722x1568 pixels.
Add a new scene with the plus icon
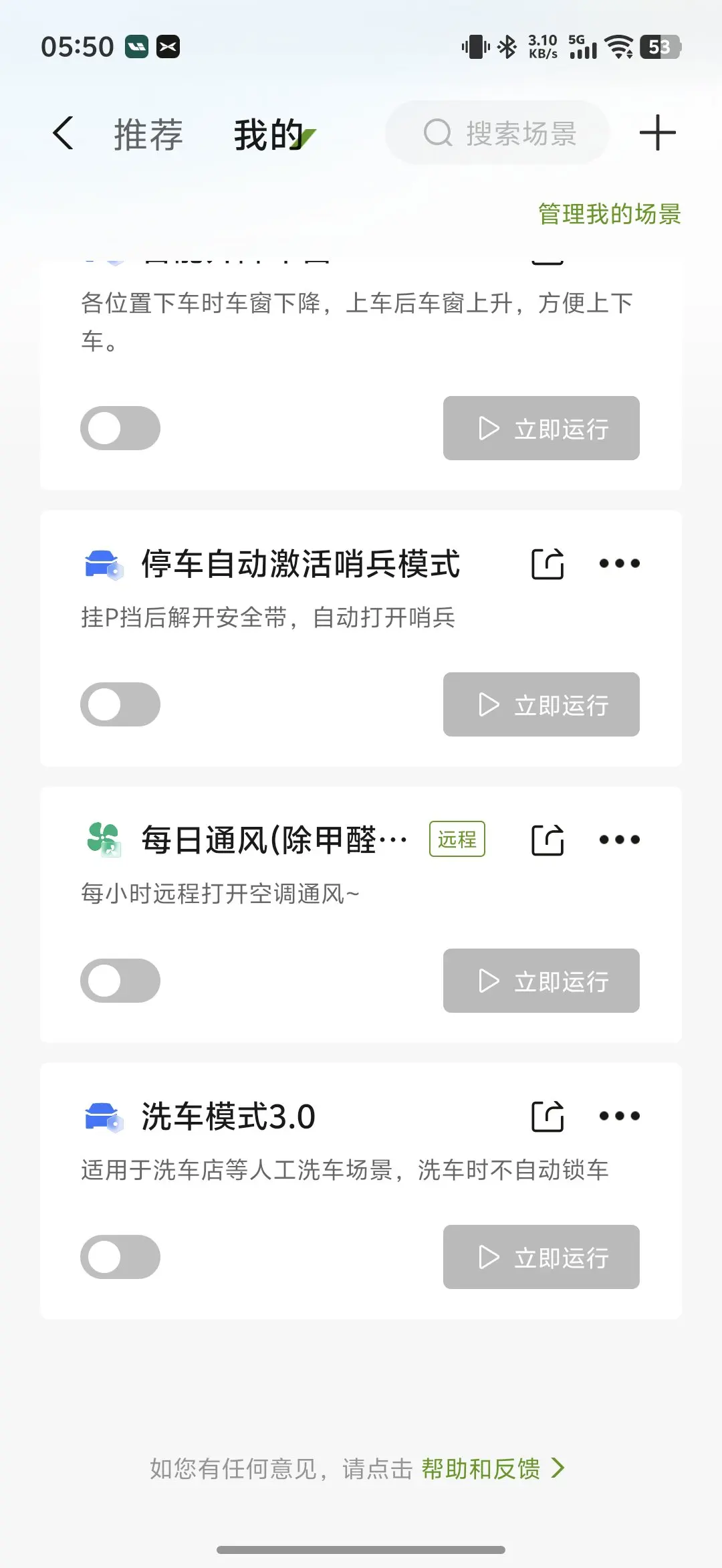pyautogui.click(x=658, y=132)
